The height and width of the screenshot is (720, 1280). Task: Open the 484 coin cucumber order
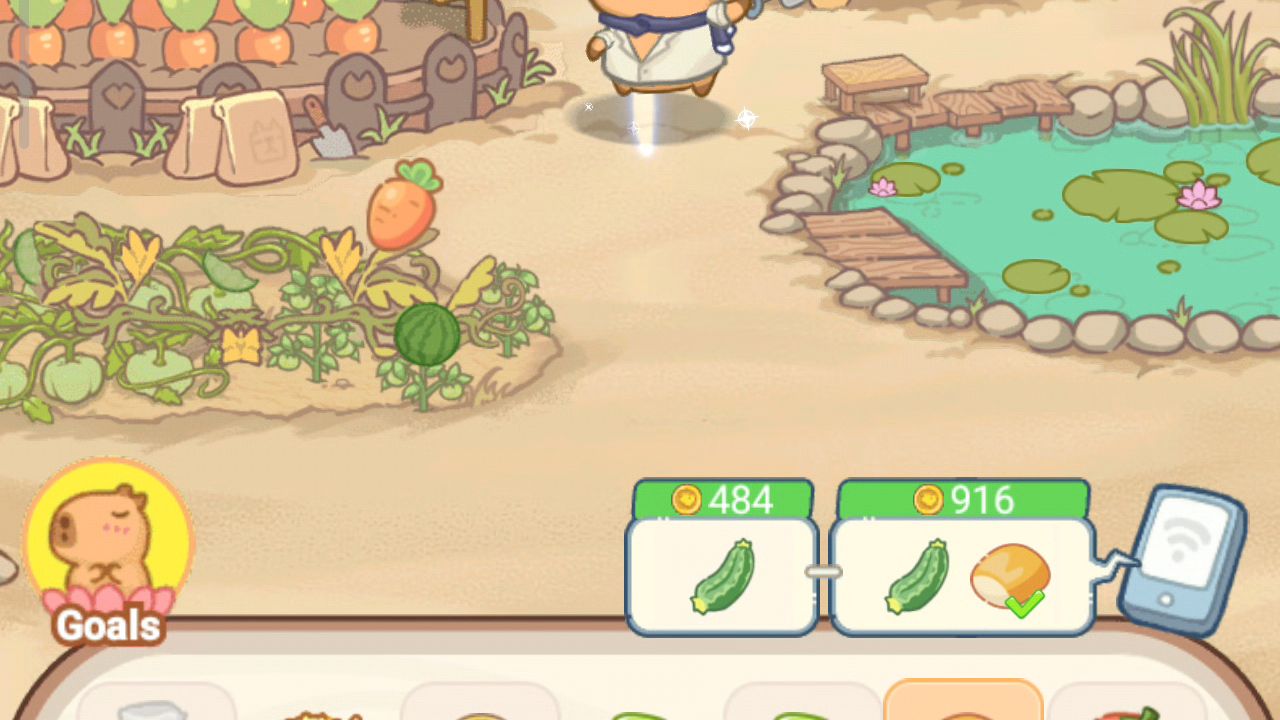722,575
